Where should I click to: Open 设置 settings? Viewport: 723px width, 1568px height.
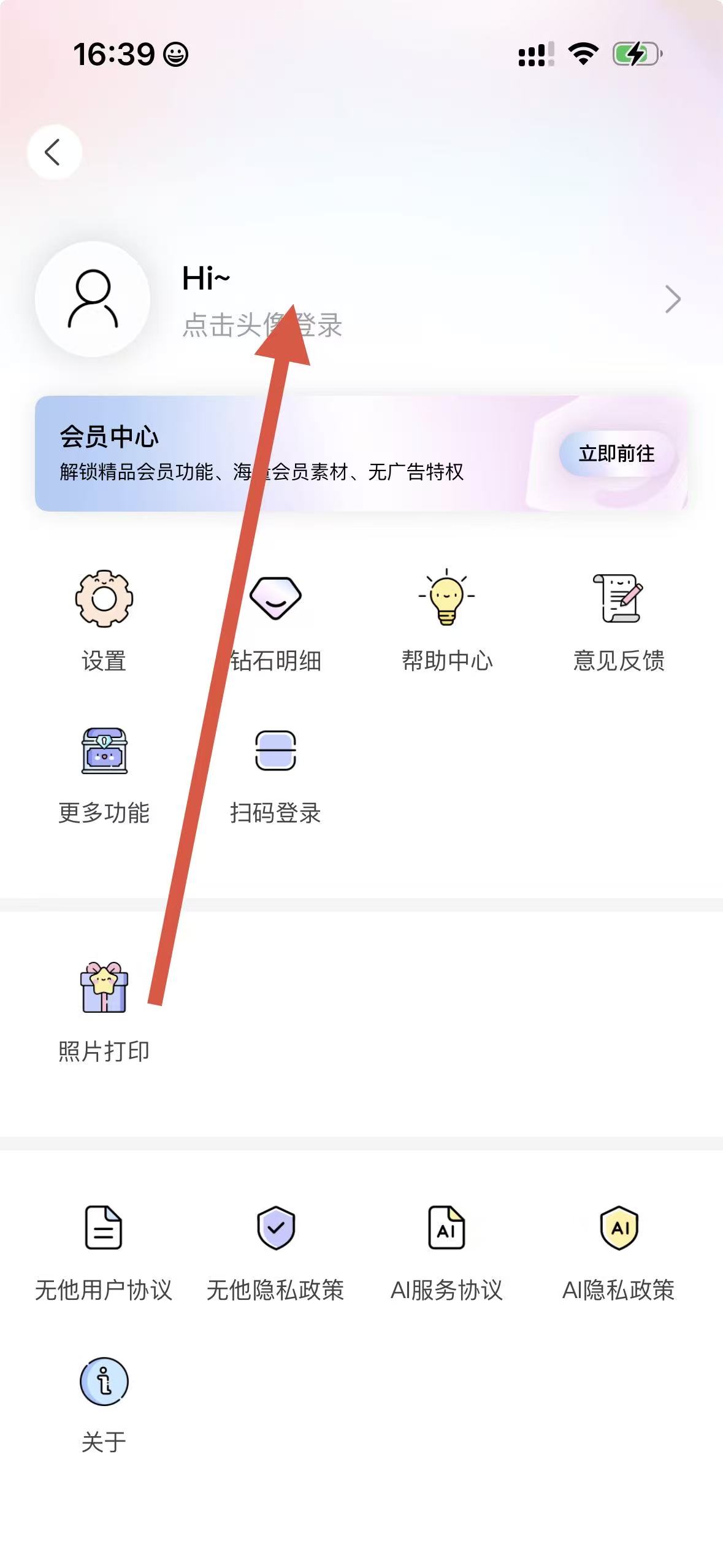104,620
